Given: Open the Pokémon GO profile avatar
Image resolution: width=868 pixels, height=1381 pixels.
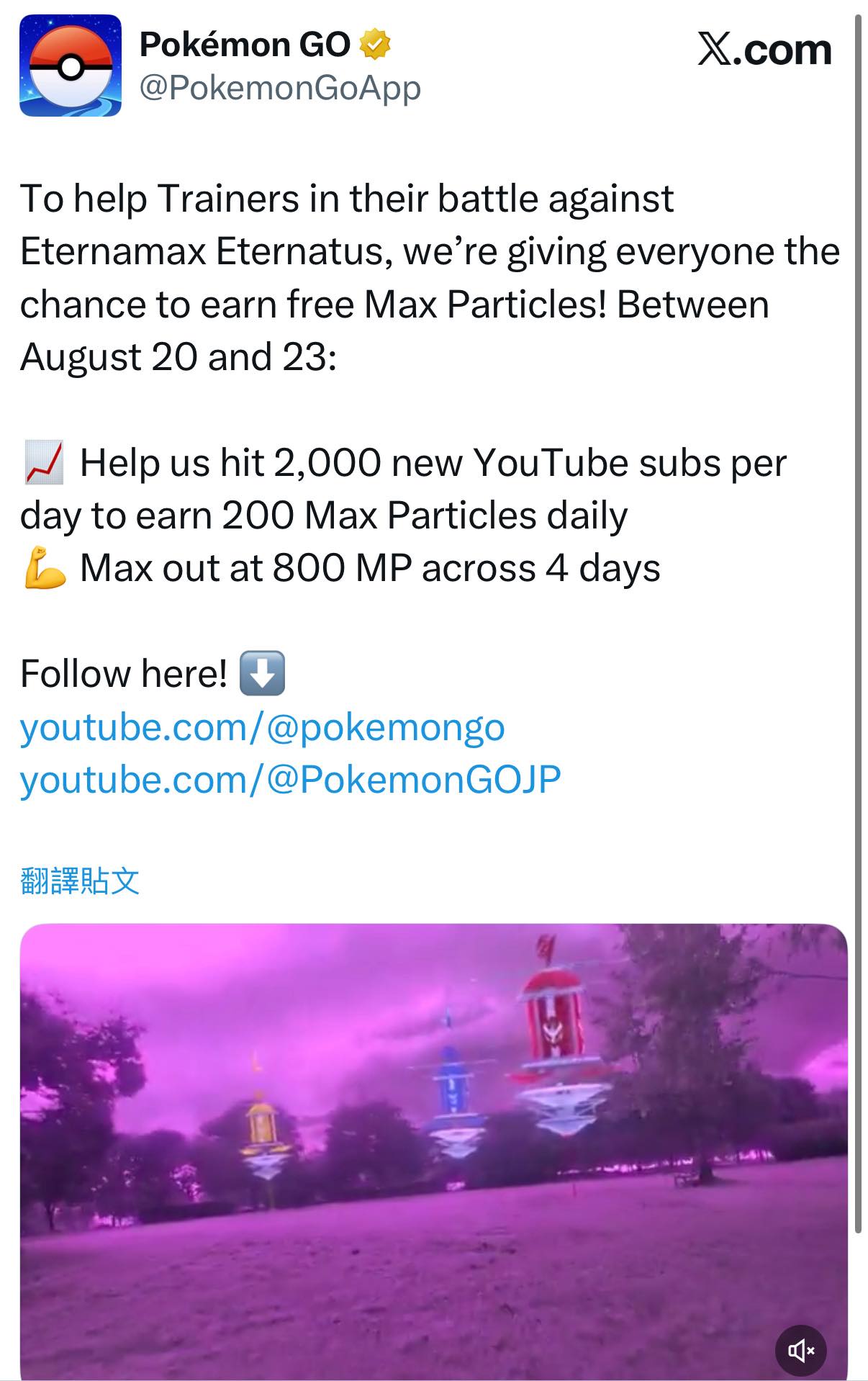Looking at the screenshot, I should (71, 66).
